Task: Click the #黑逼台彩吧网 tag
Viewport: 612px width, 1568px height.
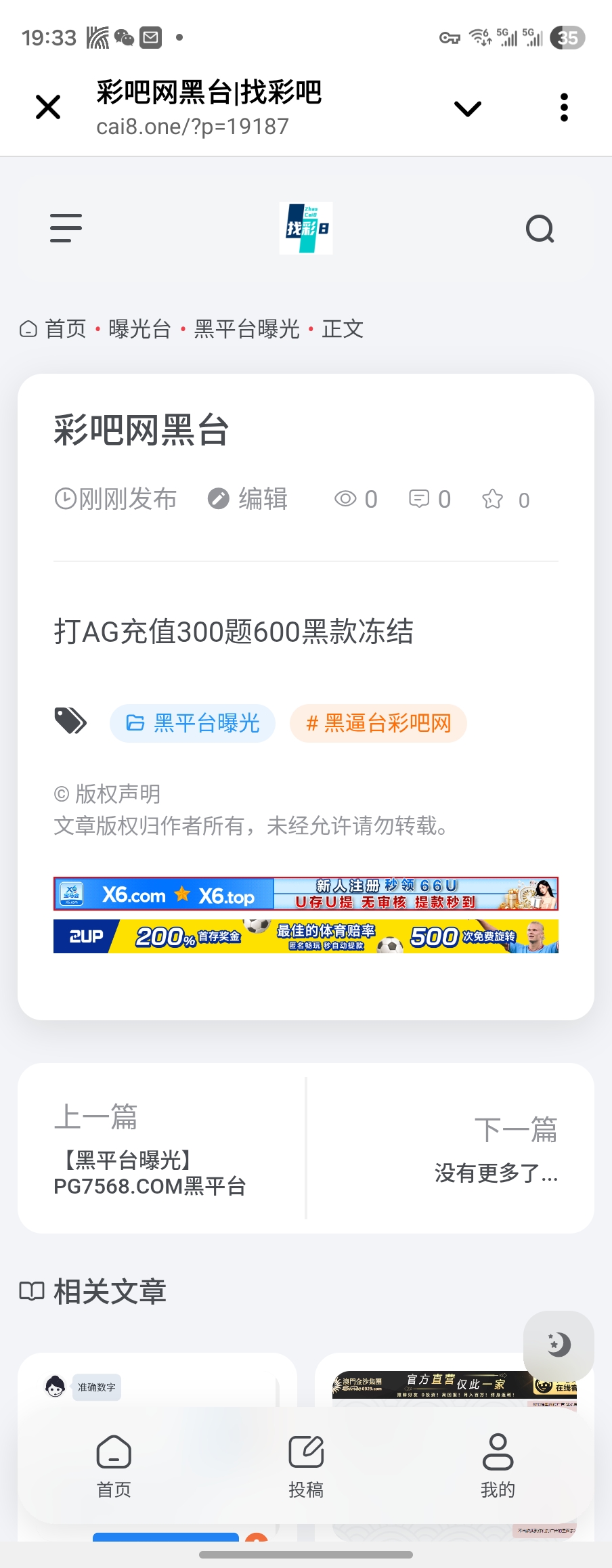Action: (x=378, y=723)
